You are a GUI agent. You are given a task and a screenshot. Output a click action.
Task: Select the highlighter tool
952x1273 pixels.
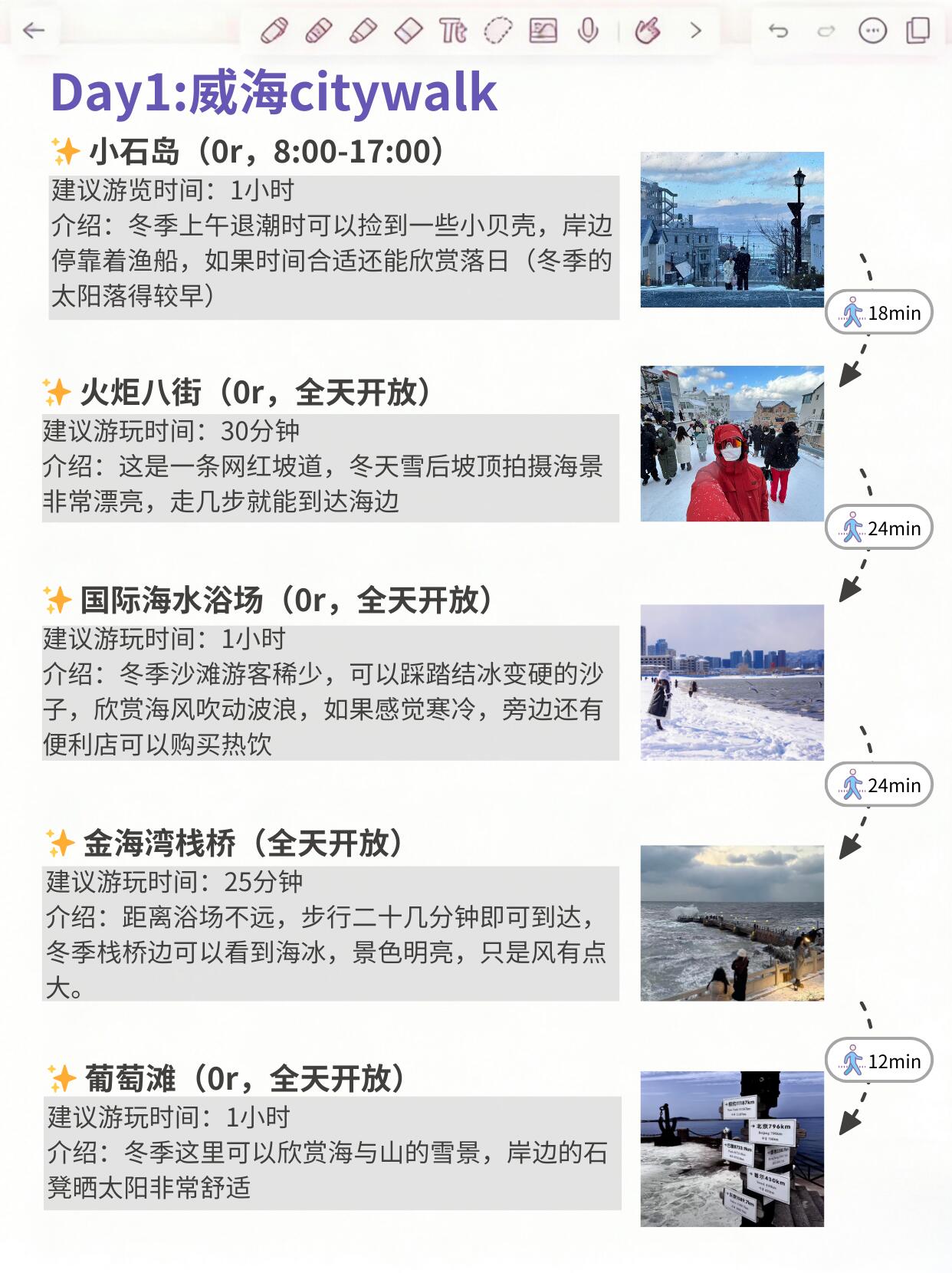pos(363,31)
